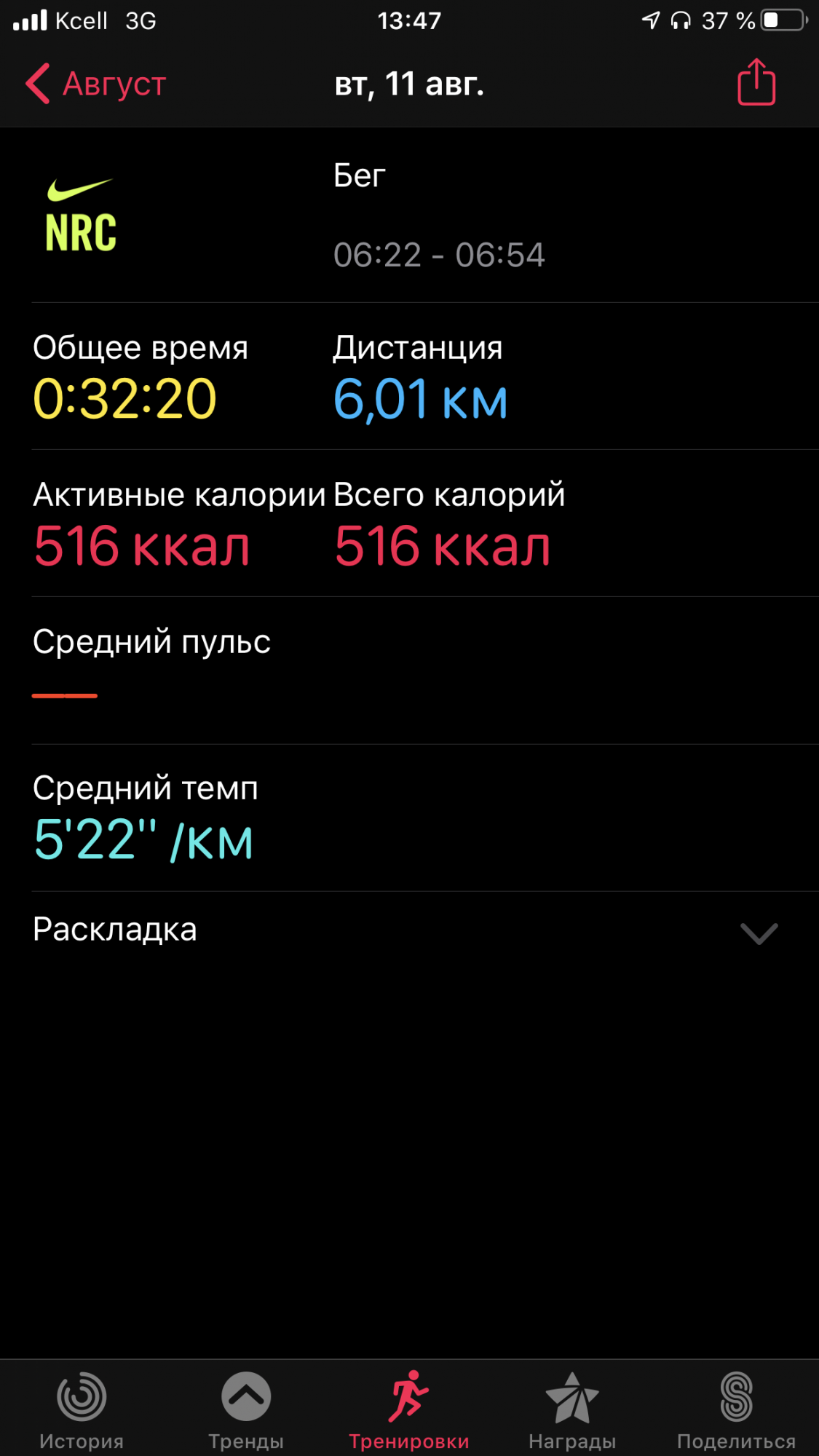Go back to Август

(x=96, y=84)
